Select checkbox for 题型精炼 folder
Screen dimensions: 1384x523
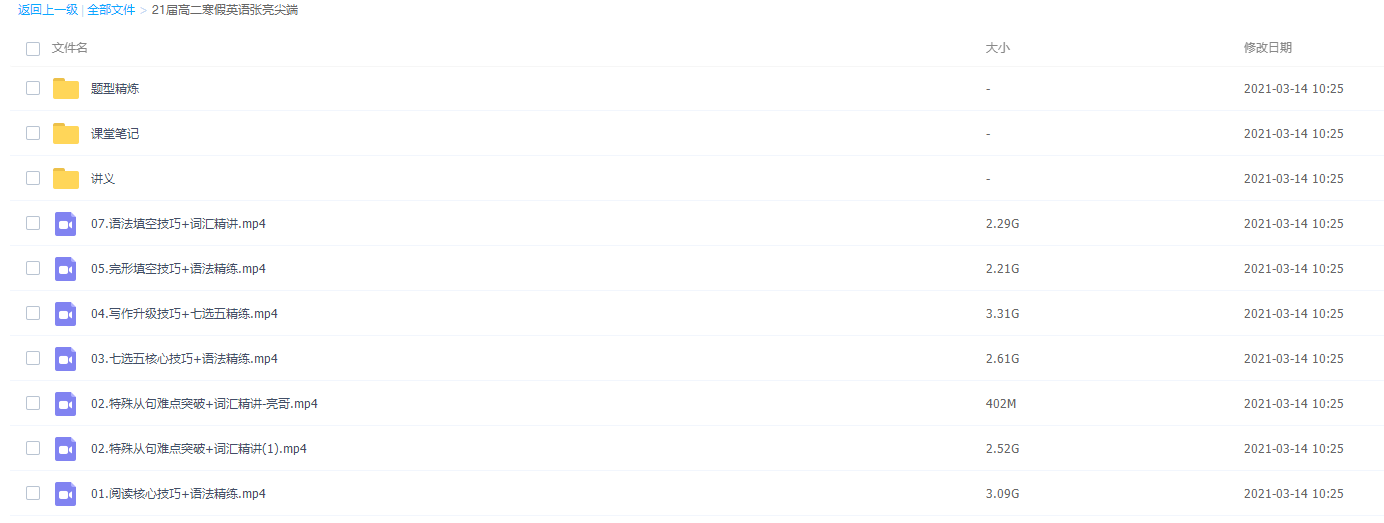pyautogui.click(x=33, y=88)
